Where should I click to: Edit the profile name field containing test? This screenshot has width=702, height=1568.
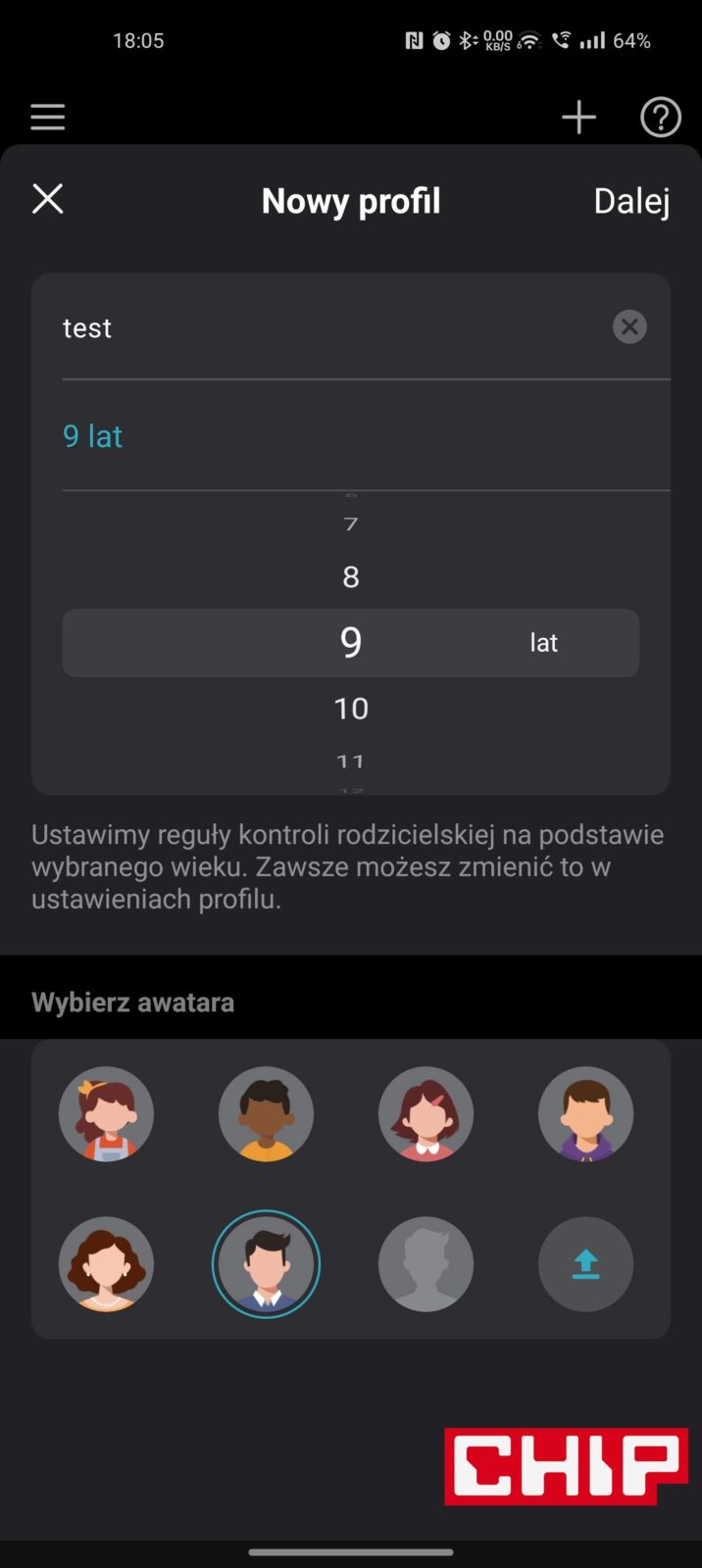pyautogui.click(x=324, y=327)
